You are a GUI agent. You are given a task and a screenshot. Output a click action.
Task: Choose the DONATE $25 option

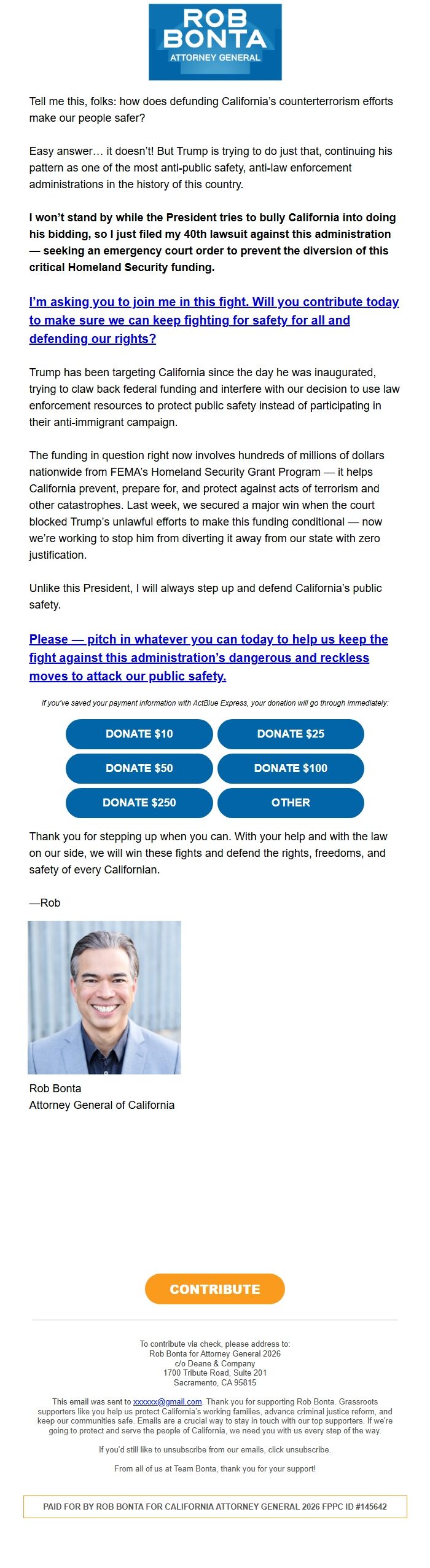(x=291, y=734)
